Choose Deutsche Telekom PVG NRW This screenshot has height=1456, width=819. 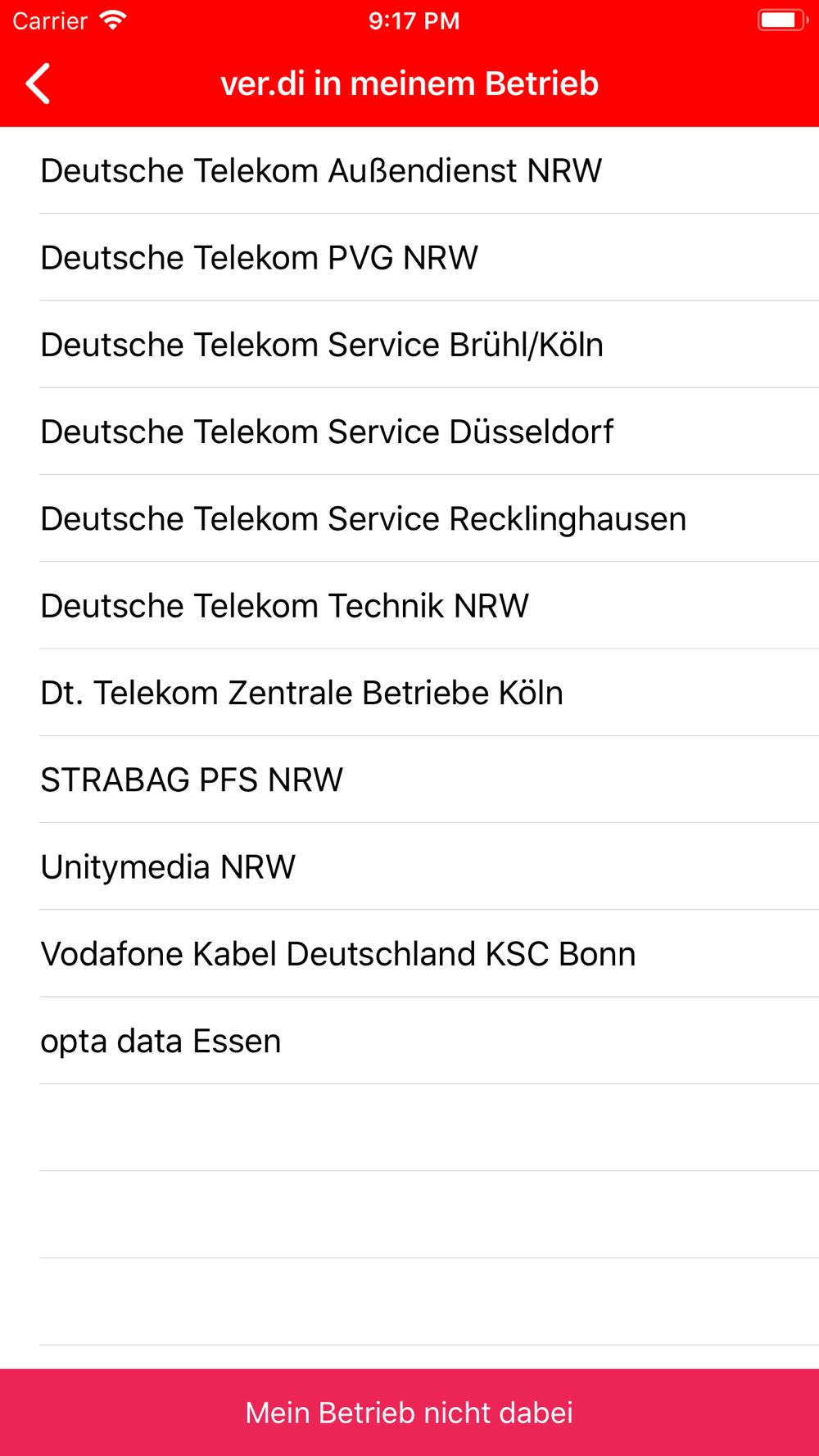(409, 257)
